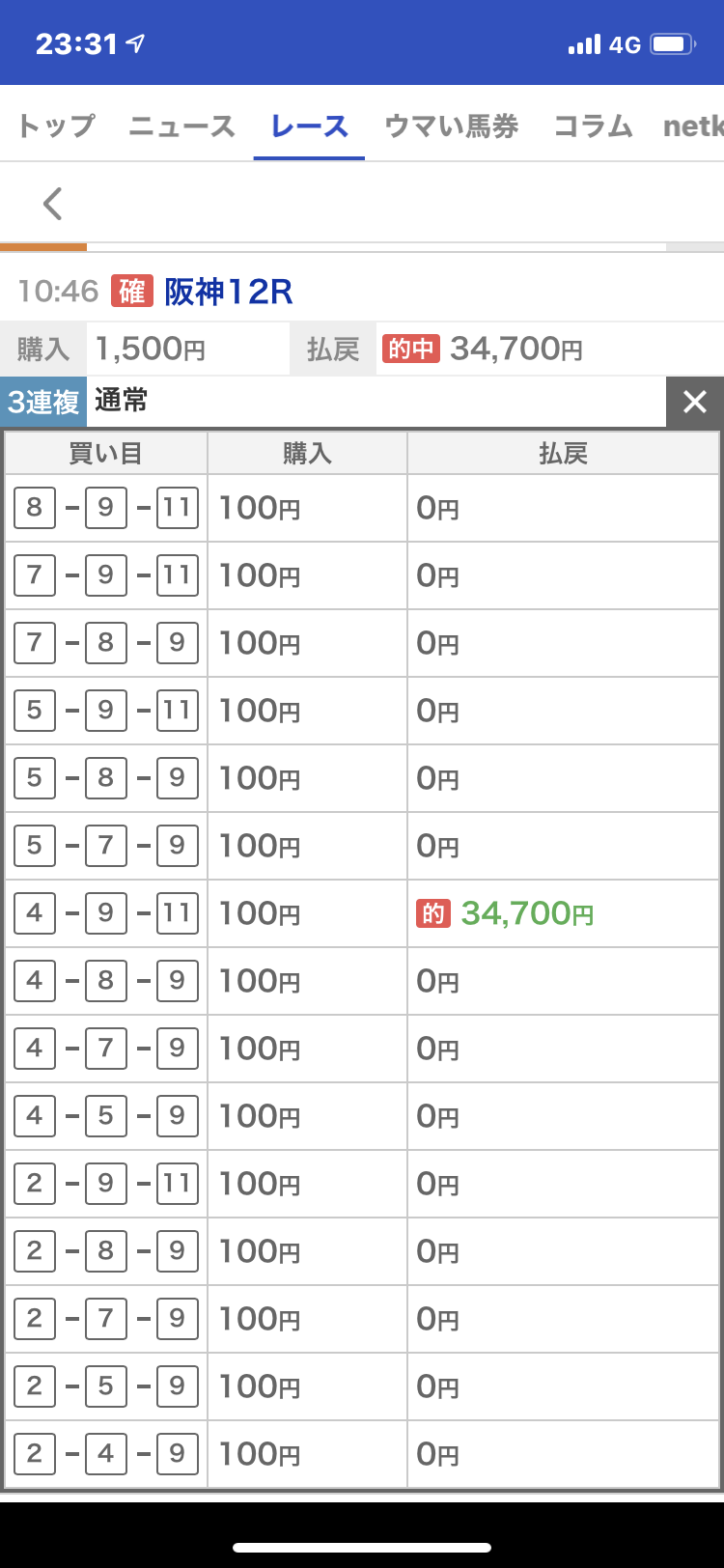The width and height of the screenshot is (724, 1568).
Task: Open the ウマい馬券 tab
Action: [x=452, y=126]
